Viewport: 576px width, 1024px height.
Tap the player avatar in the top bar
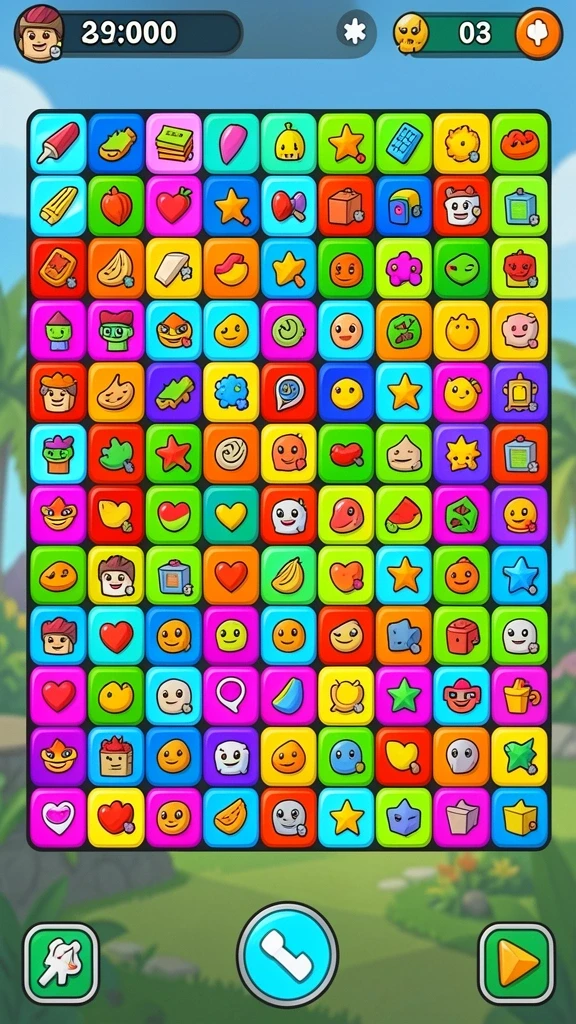[39, 33]
